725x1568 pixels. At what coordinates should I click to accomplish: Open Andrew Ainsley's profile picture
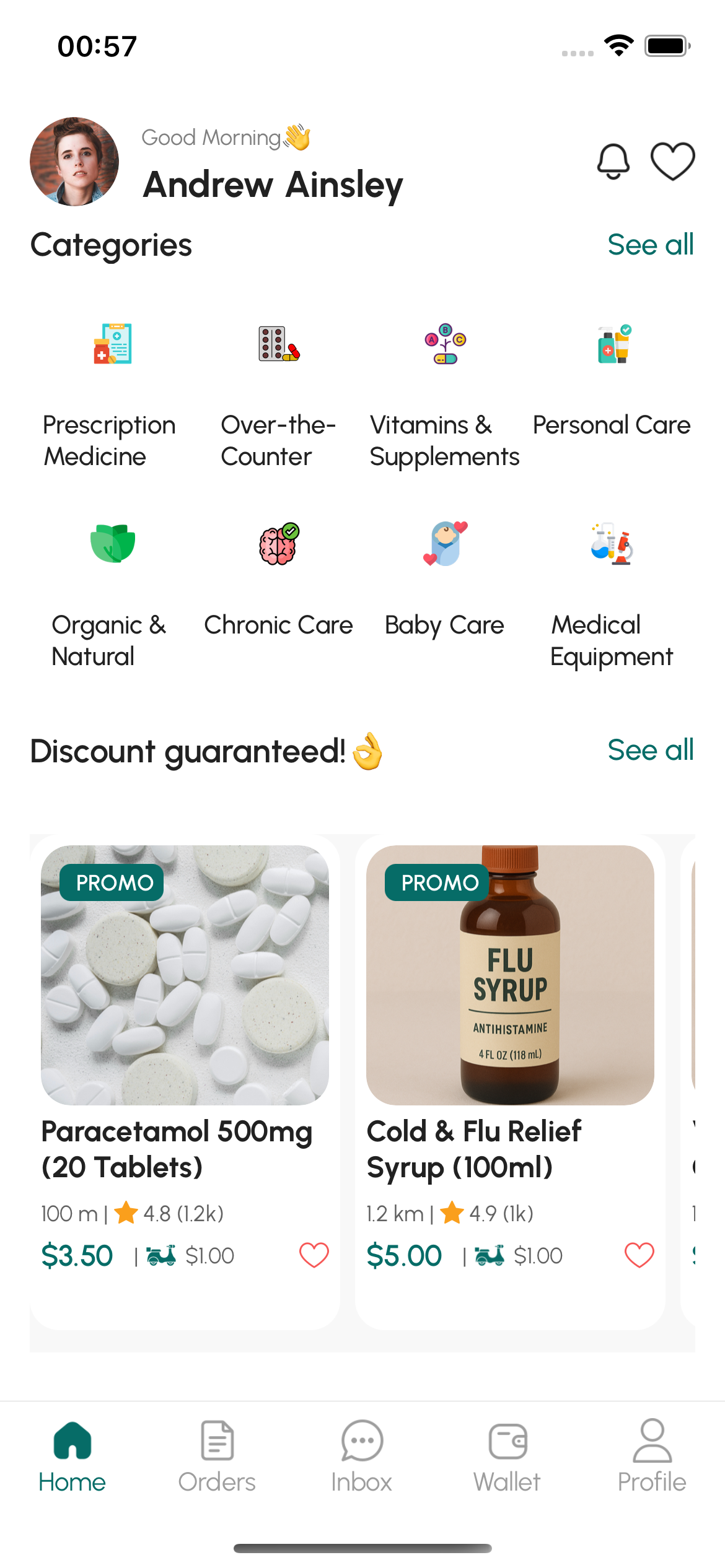74,162
